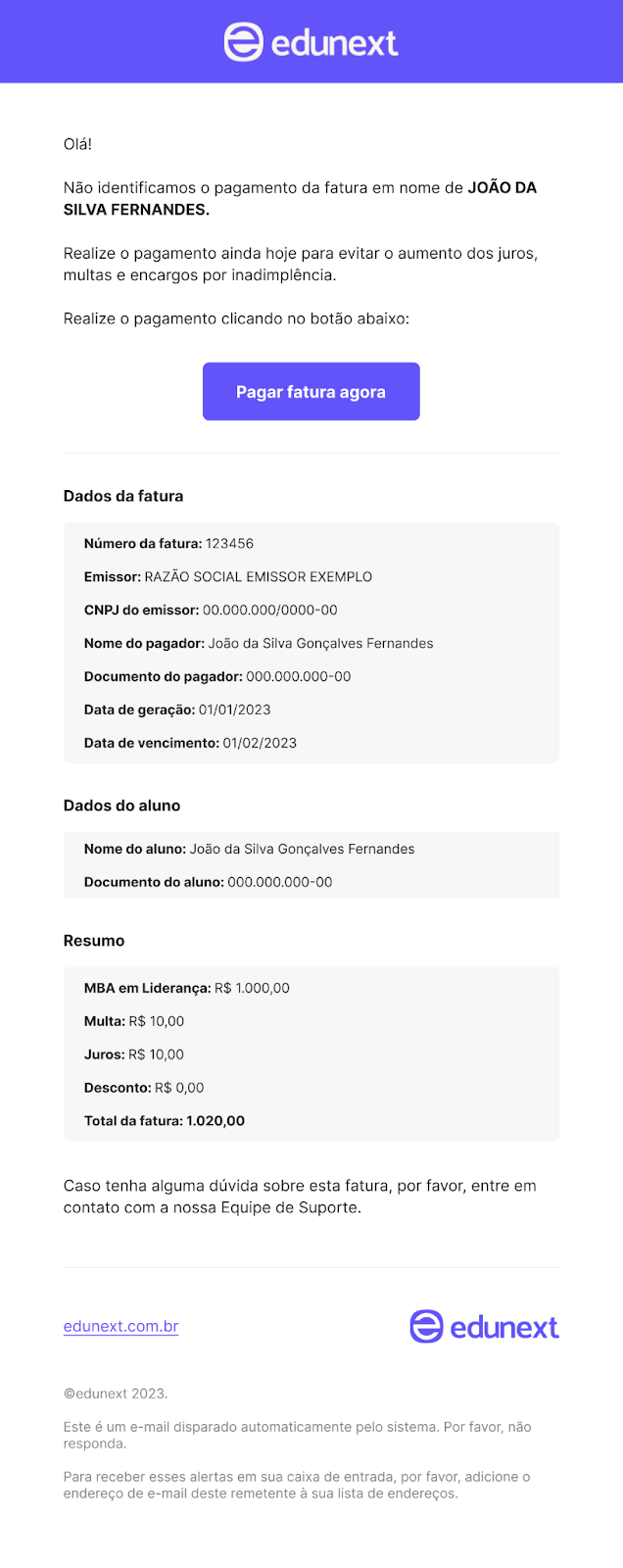This screenshot has width=623, height=1568.
Task: Tap the Pagar fatura agora button
Action: [311, 392]
